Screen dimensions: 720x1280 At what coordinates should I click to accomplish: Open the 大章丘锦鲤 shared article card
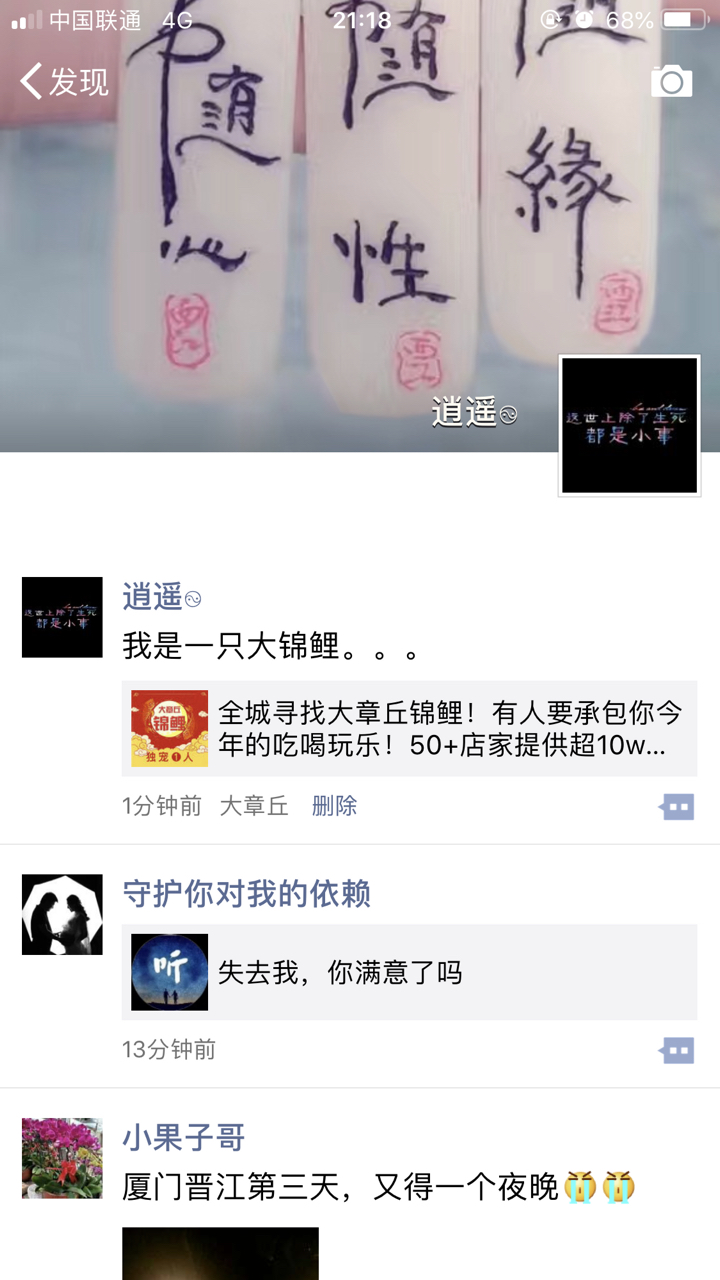[409, 728]
